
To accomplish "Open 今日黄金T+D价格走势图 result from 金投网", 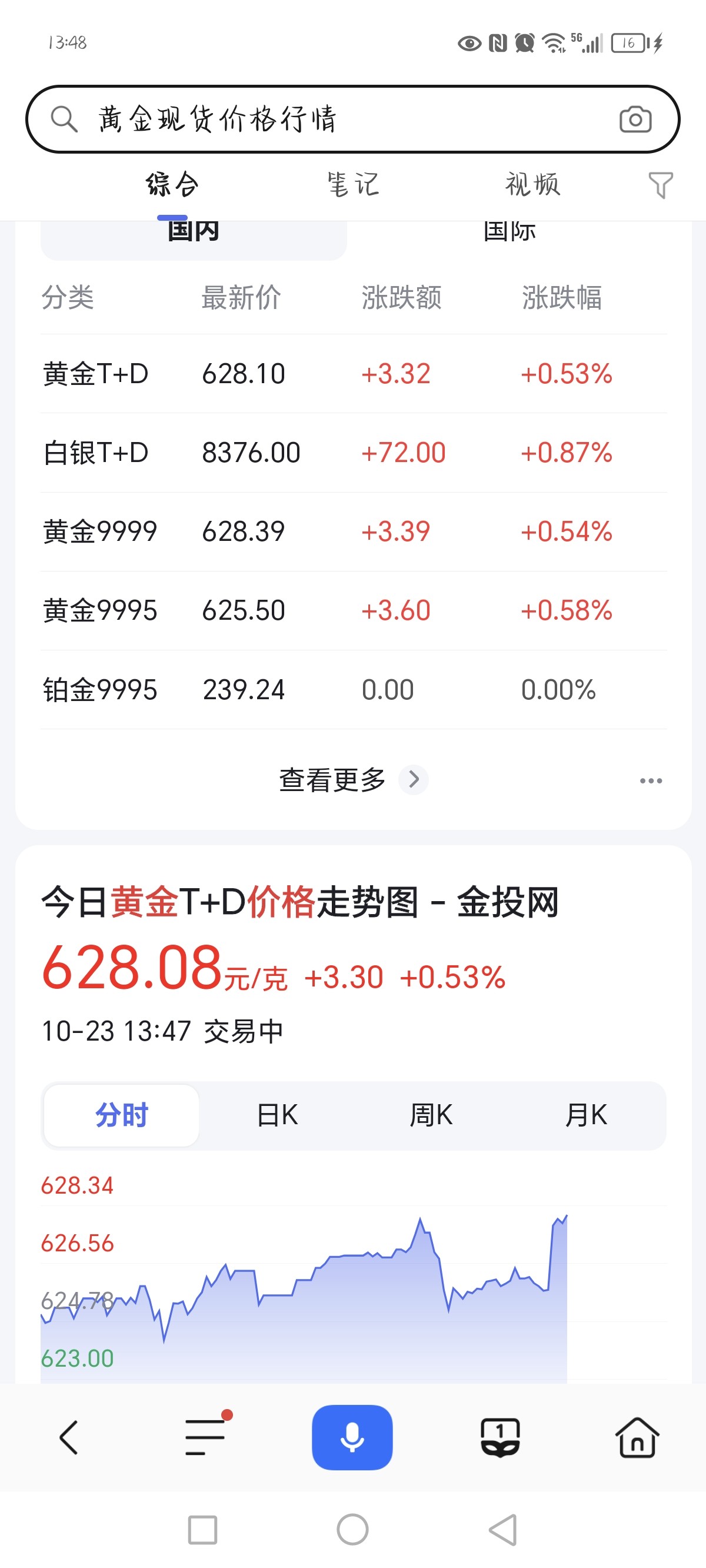I will [x=299, y=902].
